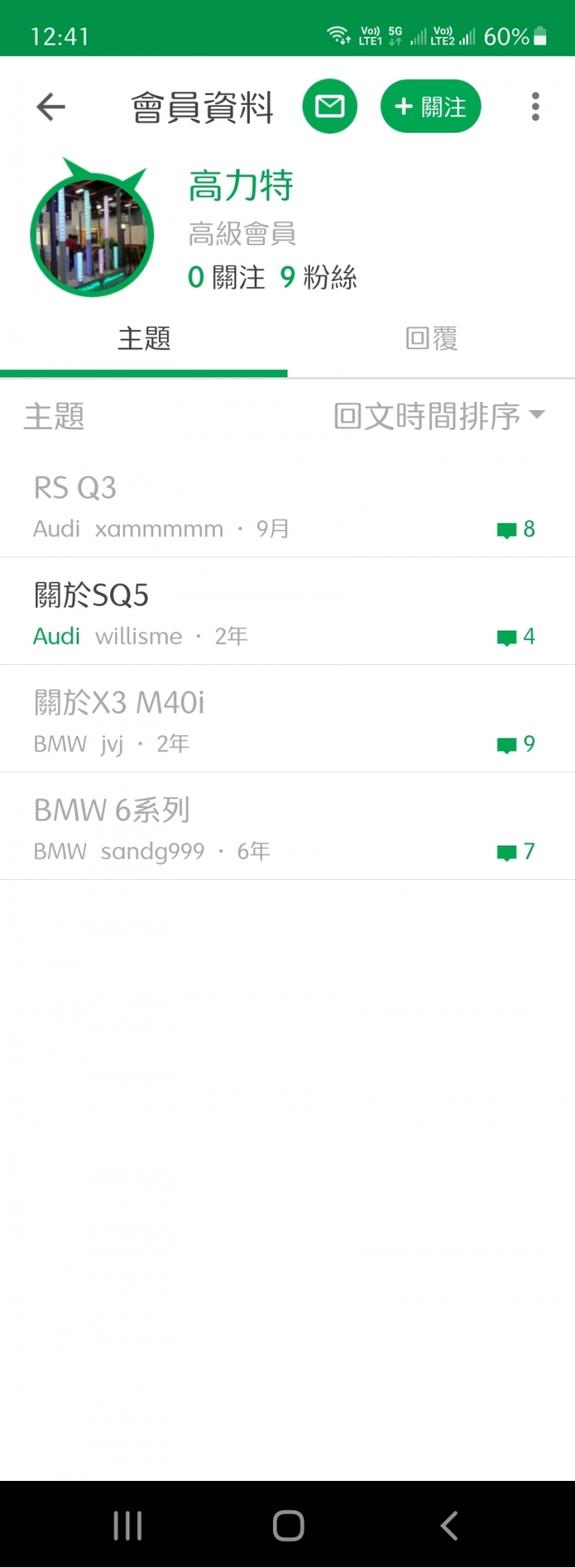Go back using the app bar arrow
Viewport: 575px width, 1568px height.
[51, 107]
